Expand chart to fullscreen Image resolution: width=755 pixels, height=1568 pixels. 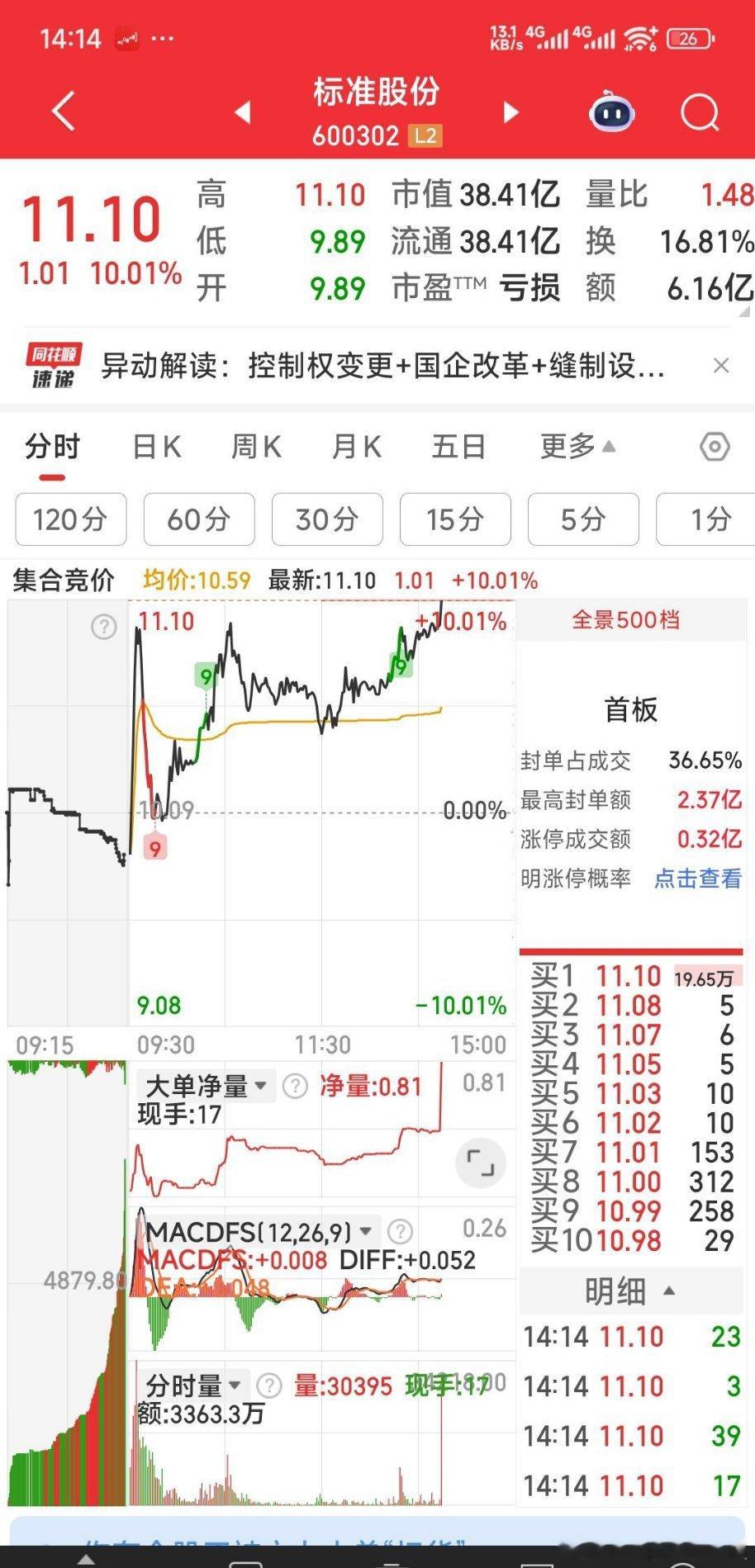(480, 1162)
